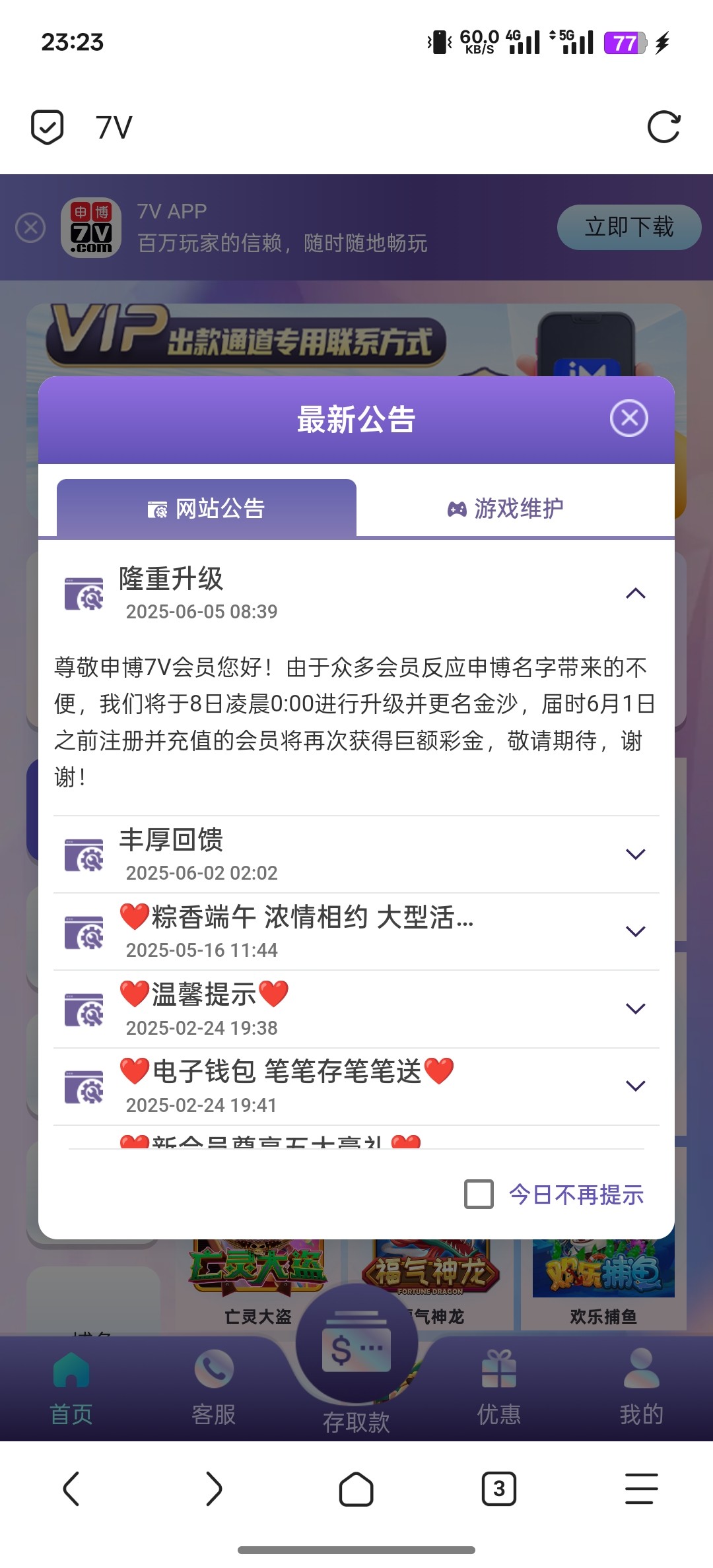
Task: Tap the 7V address bar
Action: pos(356,127)
